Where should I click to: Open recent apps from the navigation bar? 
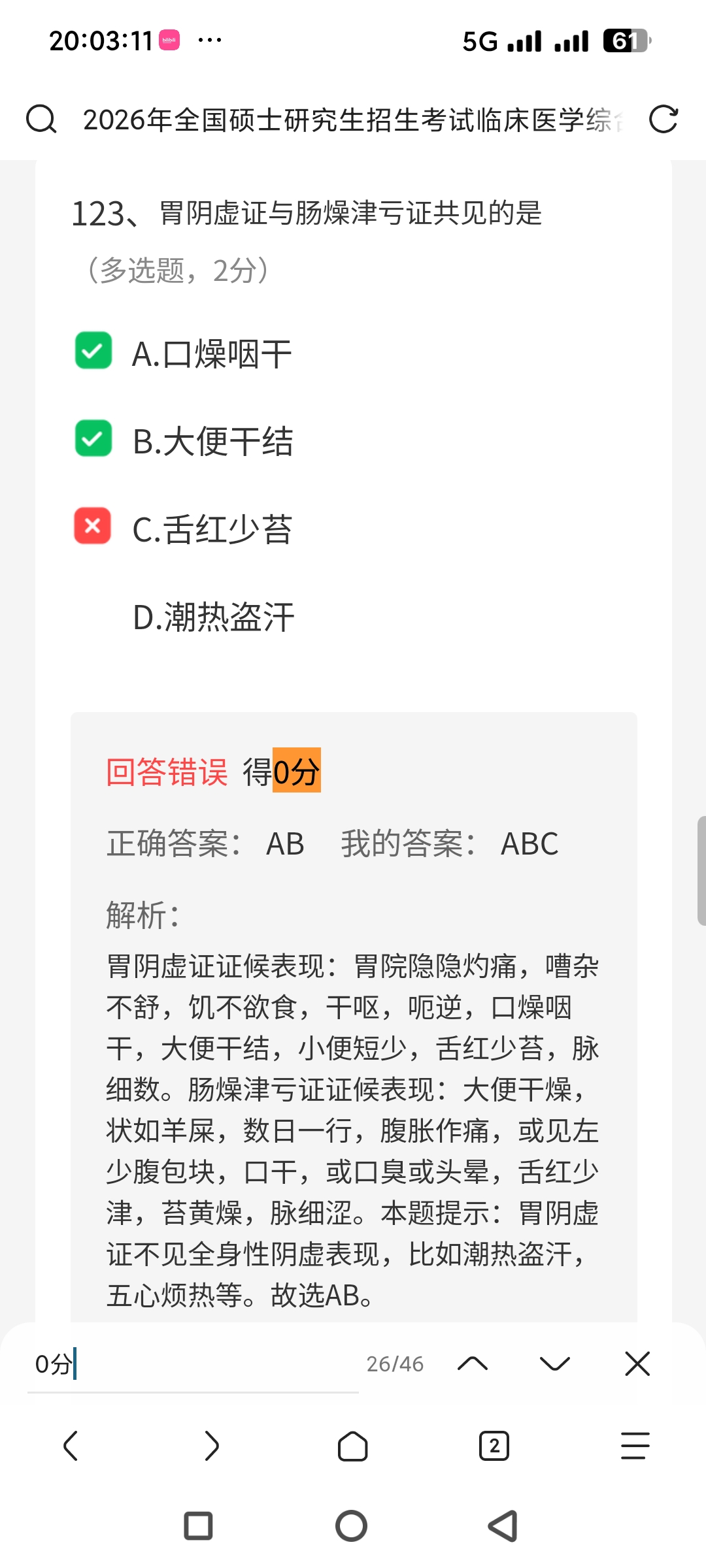199,1526
